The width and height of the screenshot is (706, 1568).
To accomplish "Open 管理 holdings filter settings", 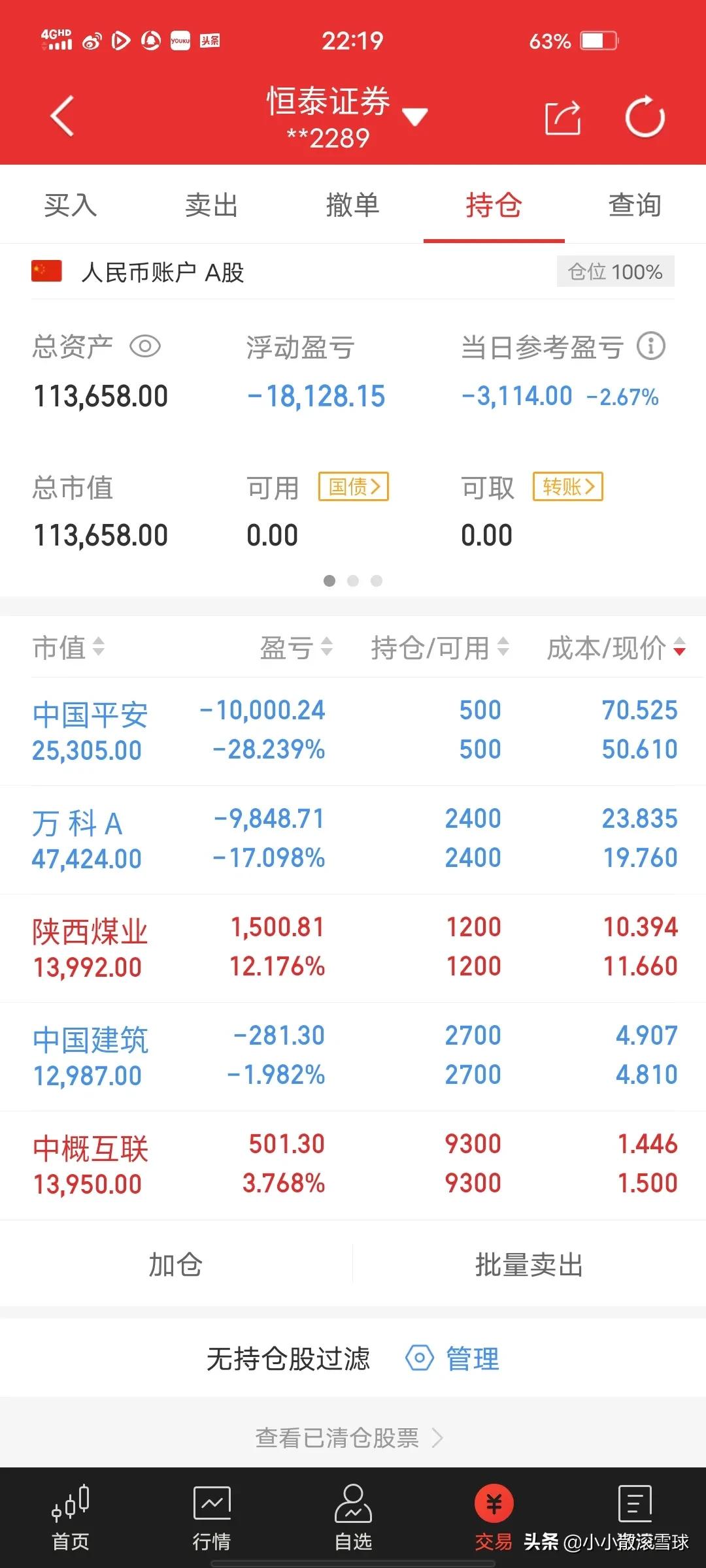I will (452, 1359).
